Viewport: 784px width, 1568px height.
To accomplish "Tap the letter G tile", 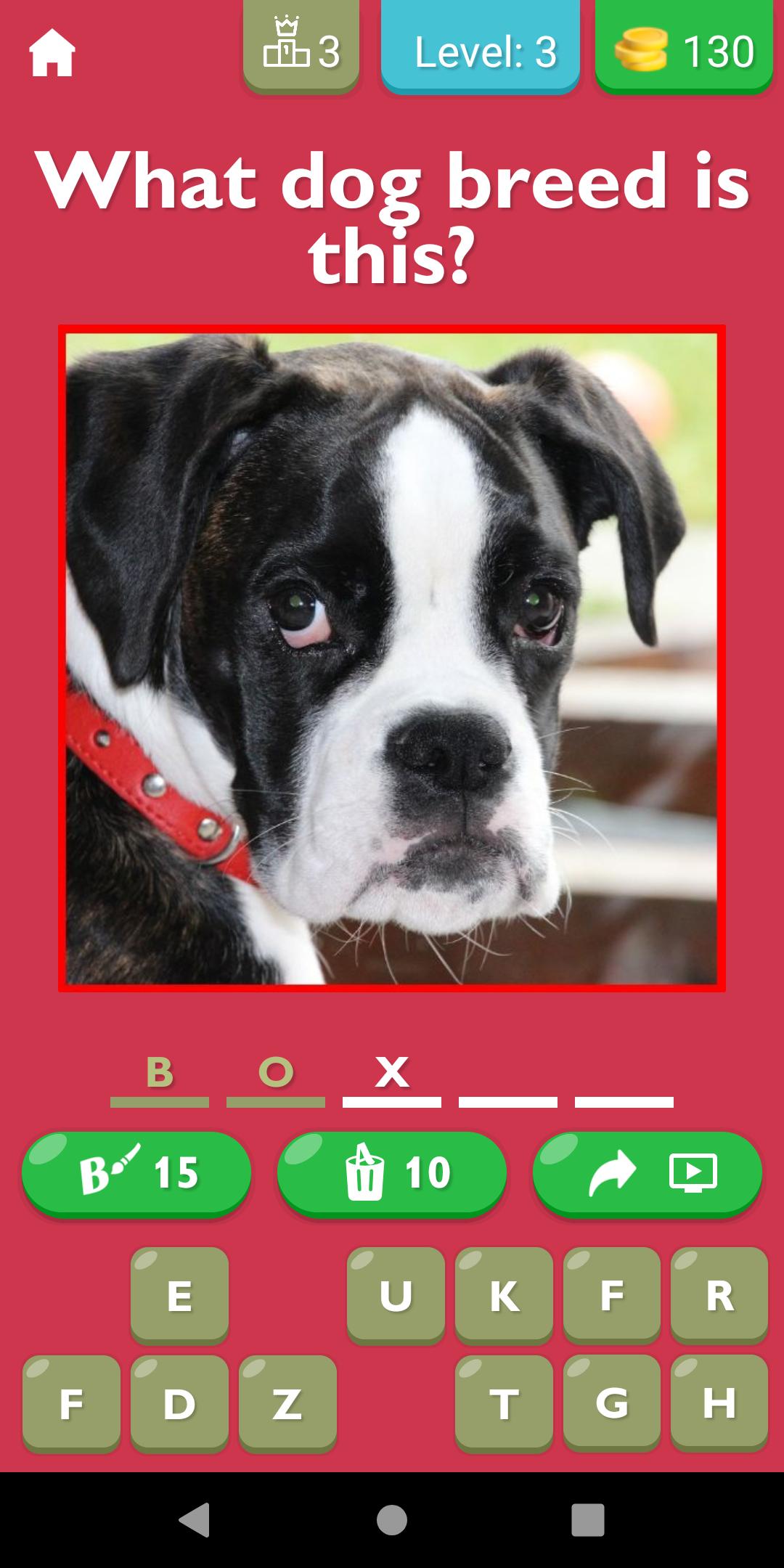I will tap(612, 1403).
